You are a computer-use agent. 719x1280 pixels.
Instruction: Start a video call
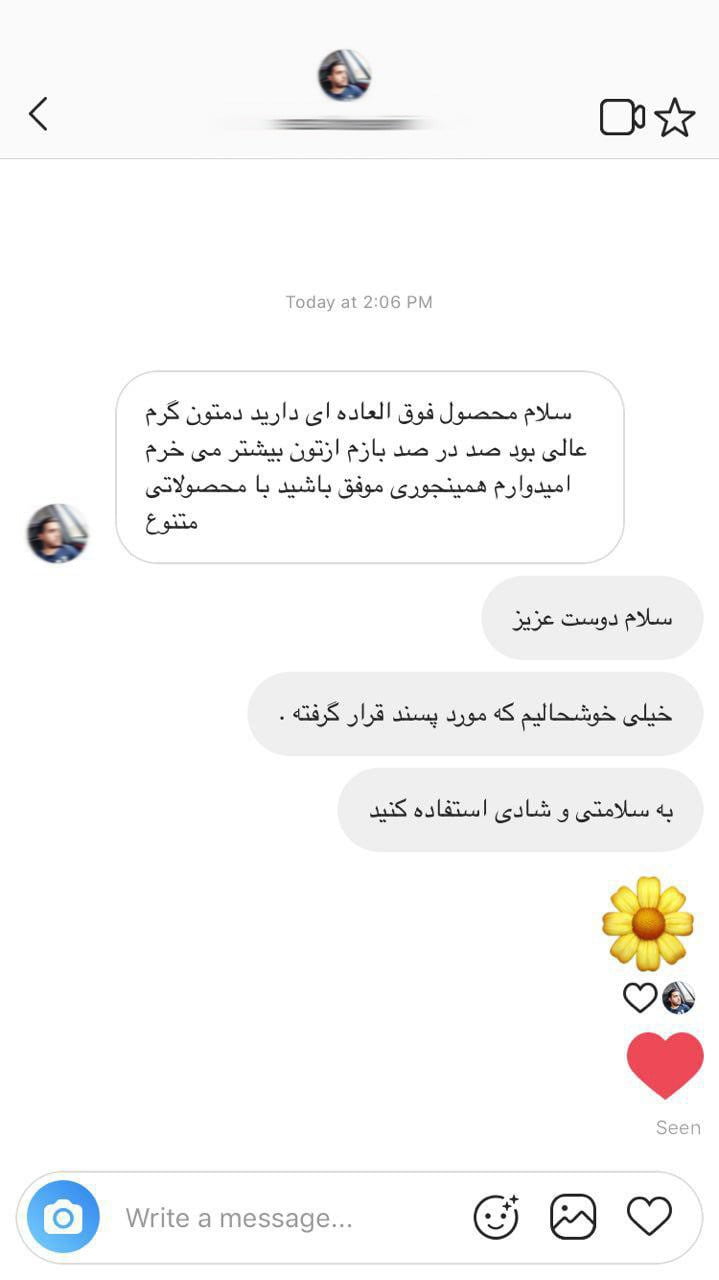[621, 117]
